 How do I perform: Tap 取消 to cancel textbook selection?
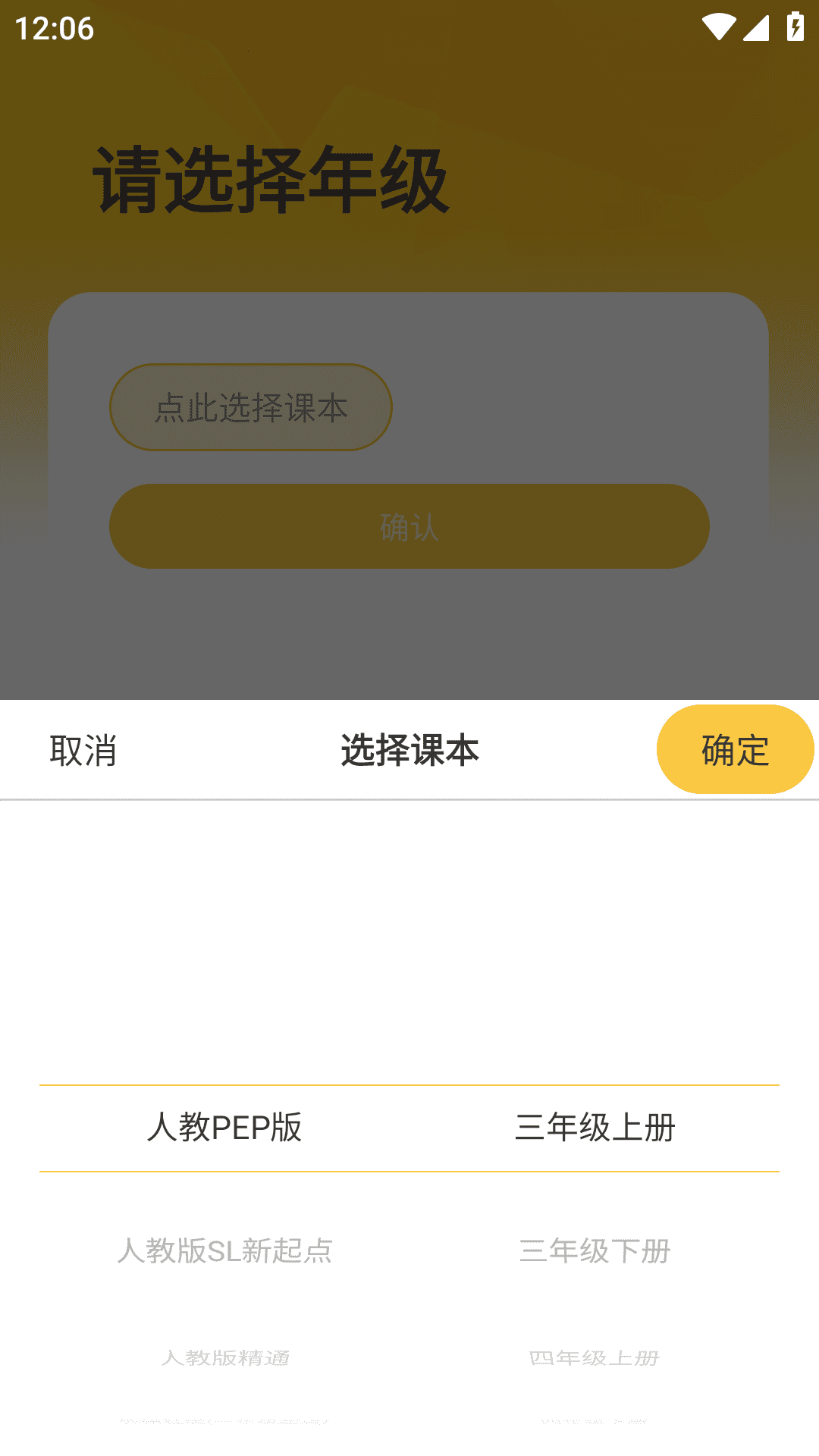point(83,750)
